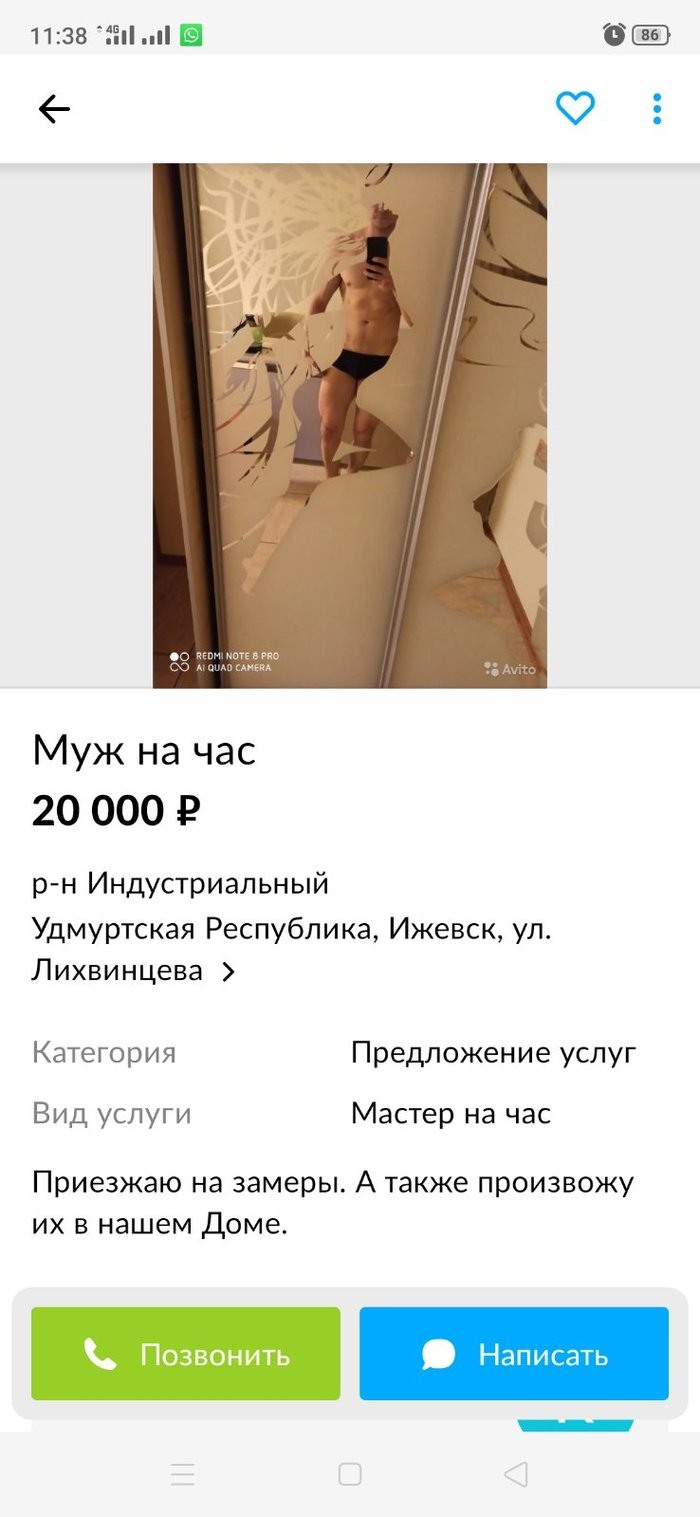
Task: Tap the green Позвонить call button
Action: (186, 1354)
